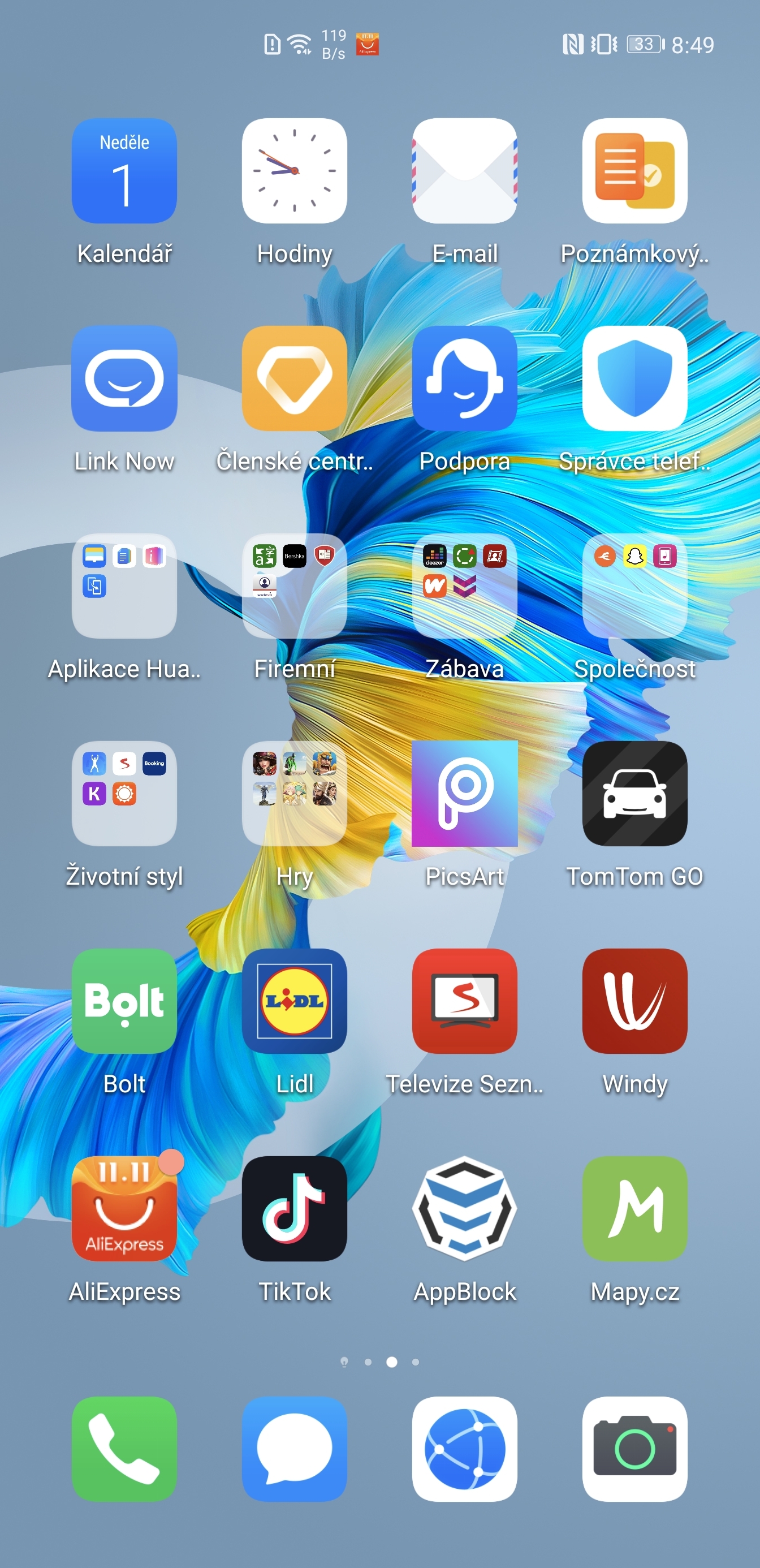760x1568 pixels.
Task: Launch the Hodiny clock app
Action: [x=295, y=171]
